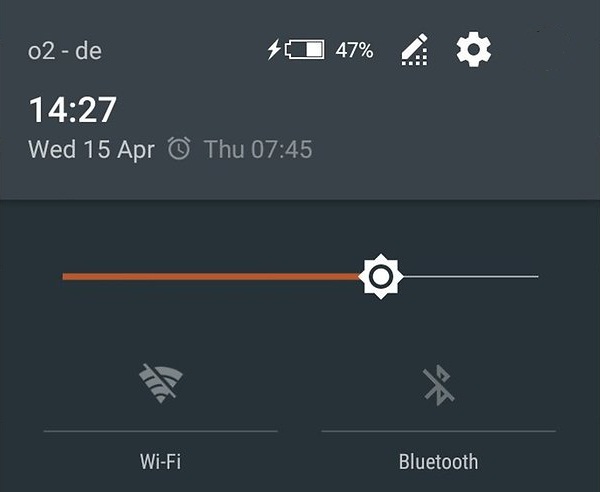Set brightness to maximum on the slider
Image resolution: width=600 pixels, height=492 pixels.
click(x=536, y=276)
